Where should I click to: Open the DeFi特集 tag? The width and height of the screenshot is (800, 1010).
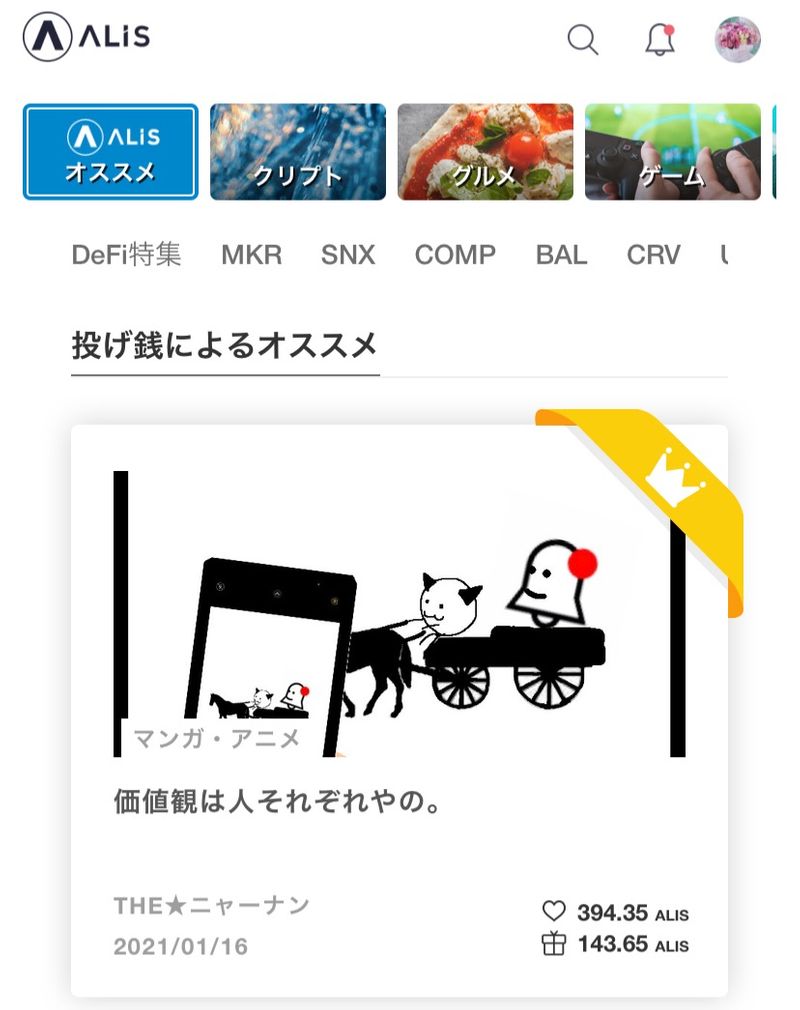[x=126, y=255]
